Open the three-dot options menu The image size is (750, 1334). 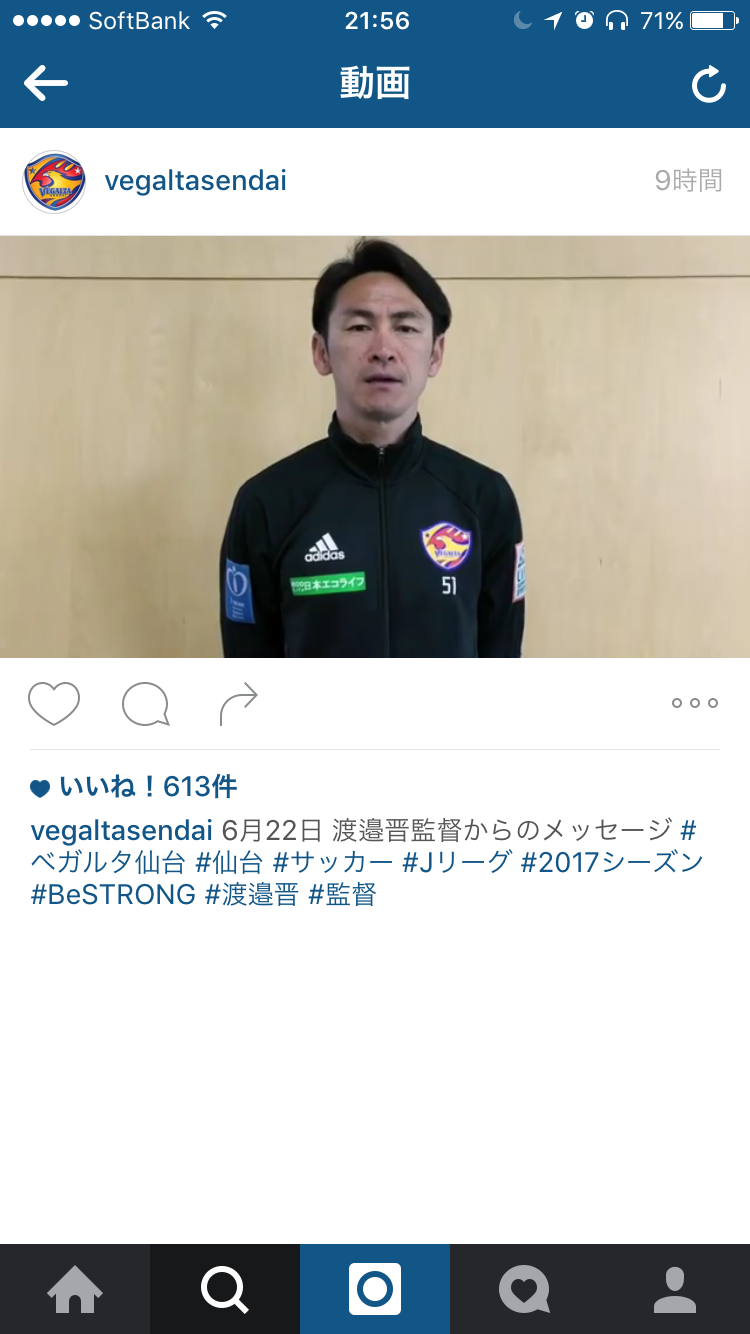(695, 703)
